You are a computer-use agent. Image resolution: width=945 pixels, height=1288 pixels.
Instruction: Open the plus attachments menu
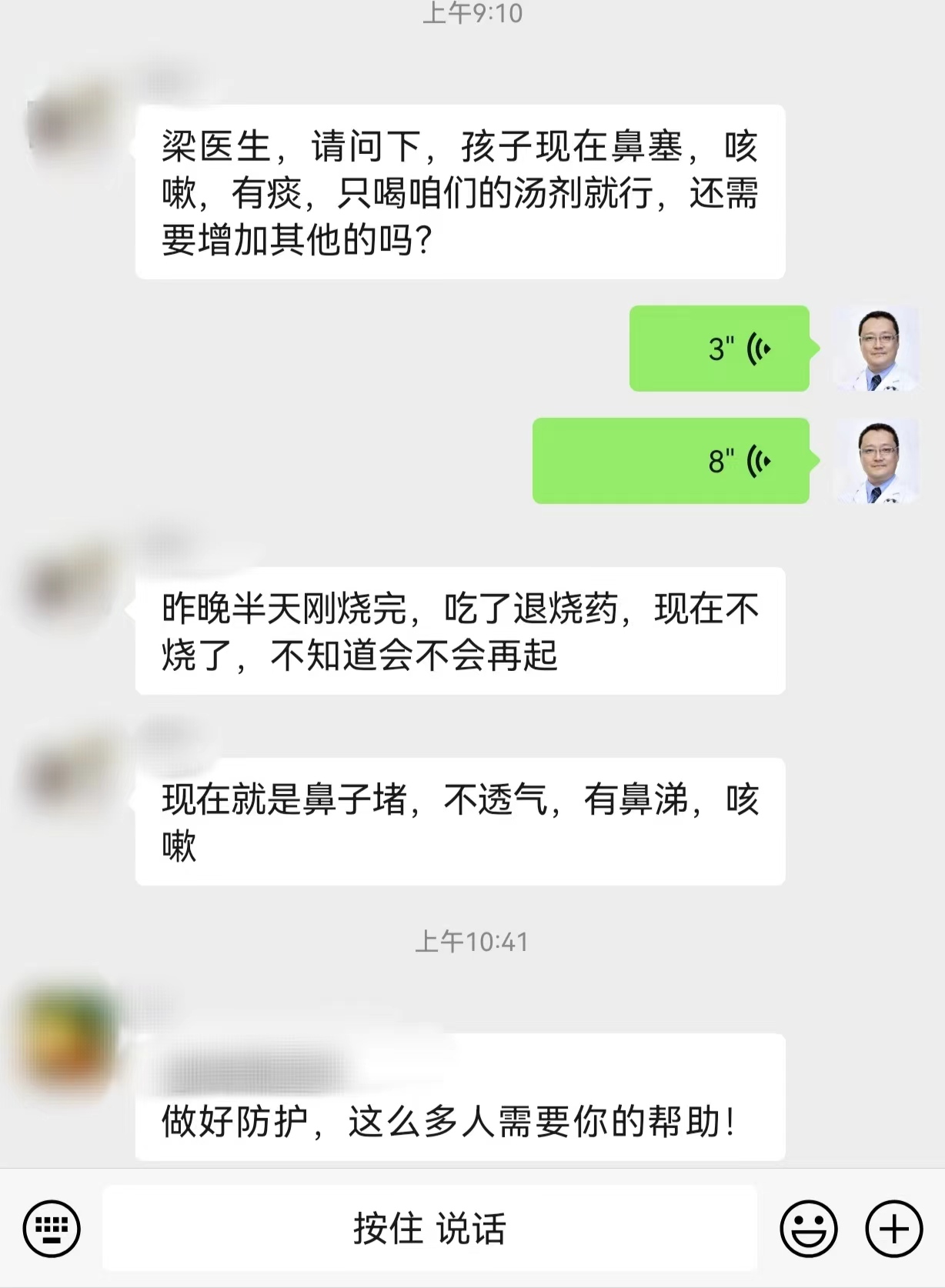[893, 1228]
